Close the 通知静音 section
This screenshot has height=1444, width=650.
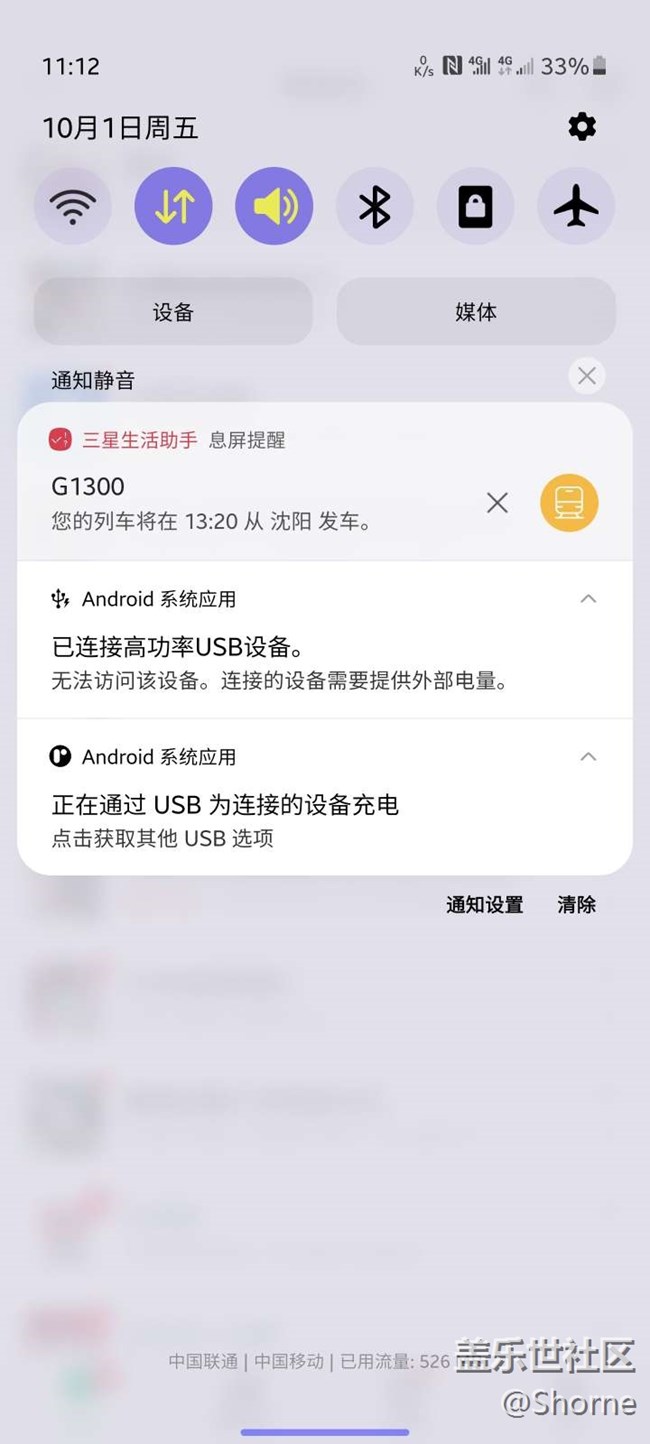click(x=587, y=376)
